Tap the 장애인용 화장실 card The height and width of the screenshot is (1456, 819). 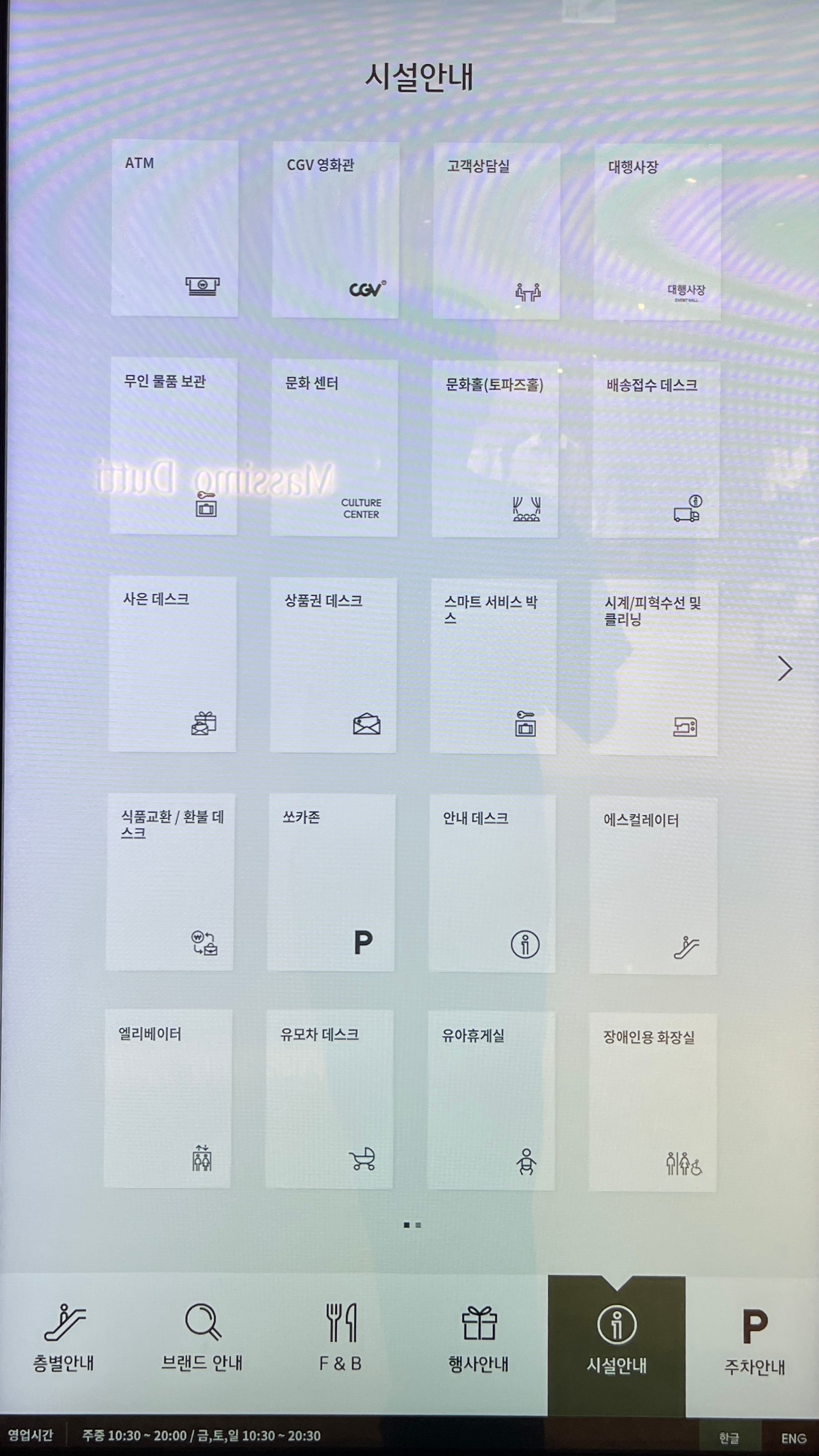(653, 1102)
